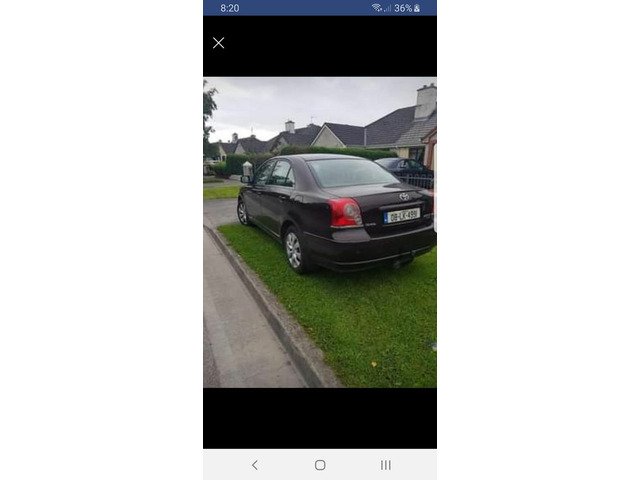640x480 pixels.
Task: Go to the home screen
Action: 320,465
